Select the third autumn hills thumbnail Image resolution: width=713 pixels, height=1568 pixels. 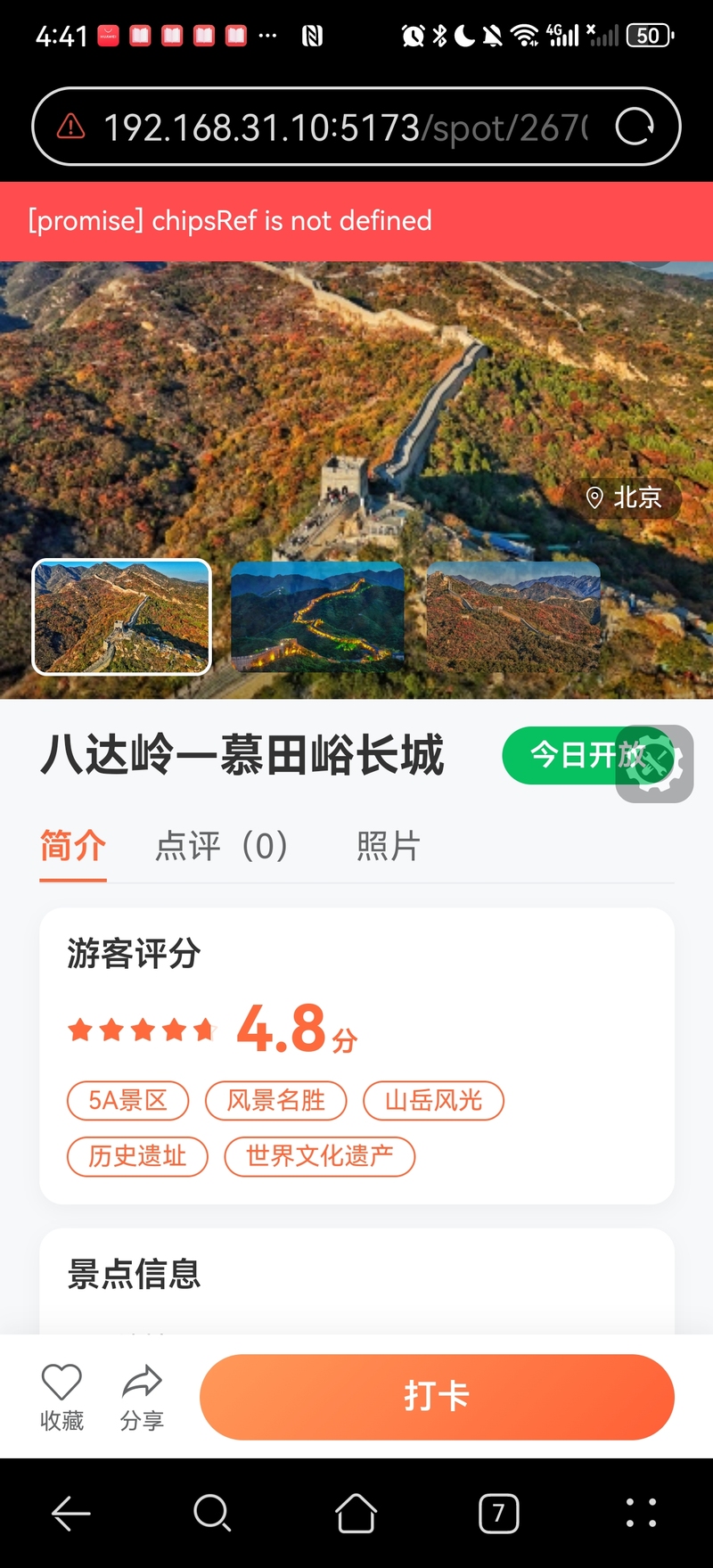coord(513,617)
